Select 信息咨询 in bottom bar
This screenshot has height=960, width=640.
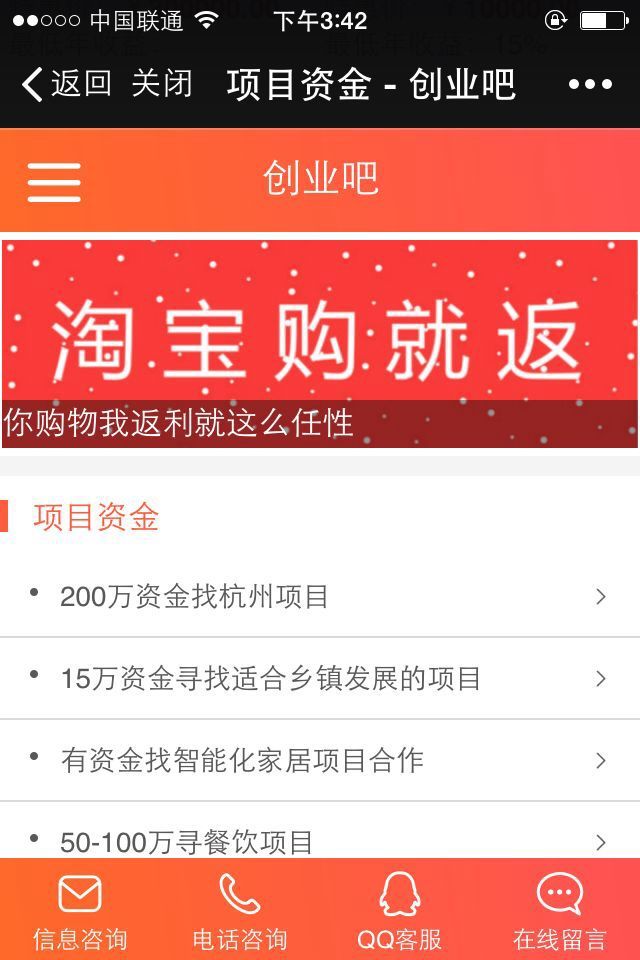[x=80, y=912]
